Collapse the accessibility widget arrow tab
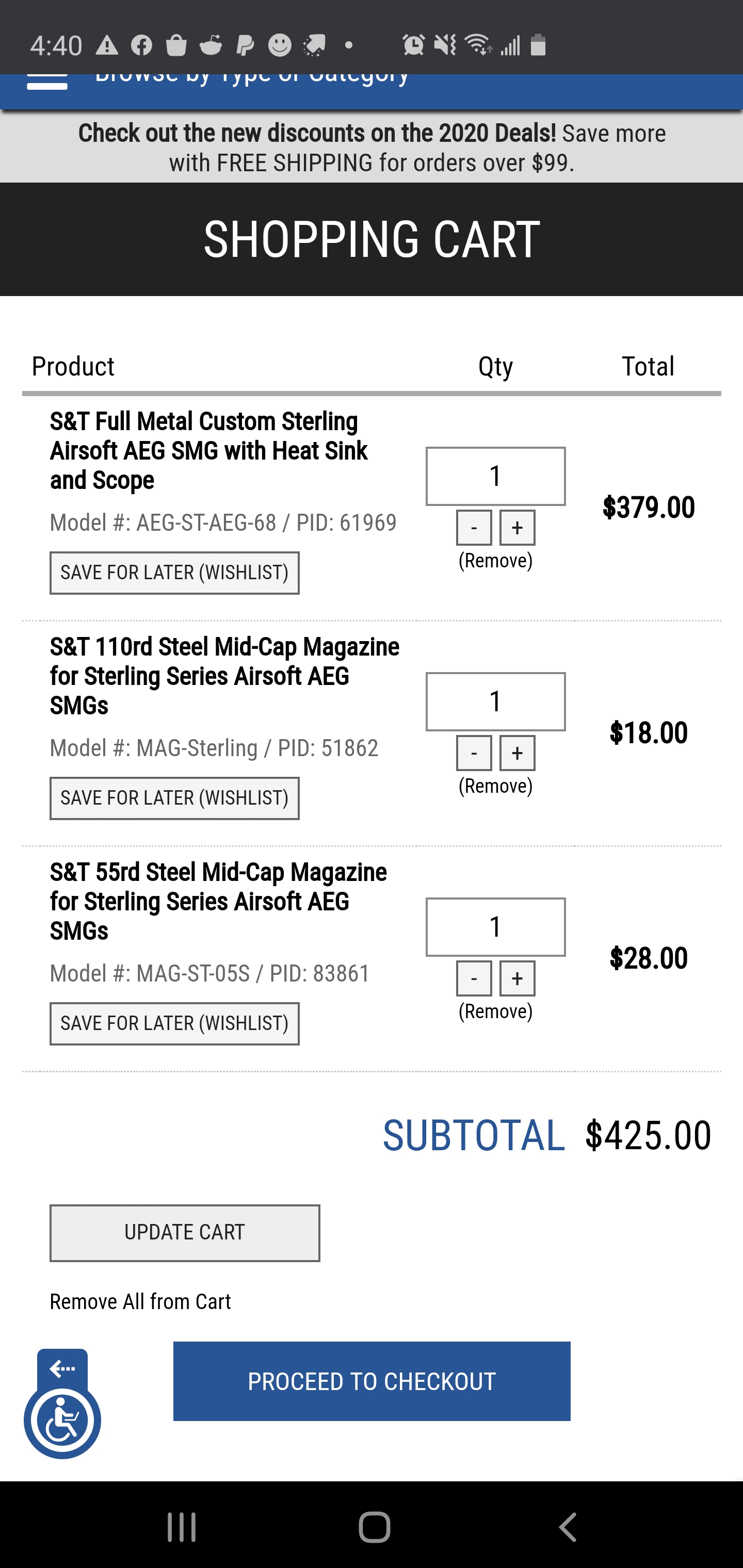 pos(62,1368)
